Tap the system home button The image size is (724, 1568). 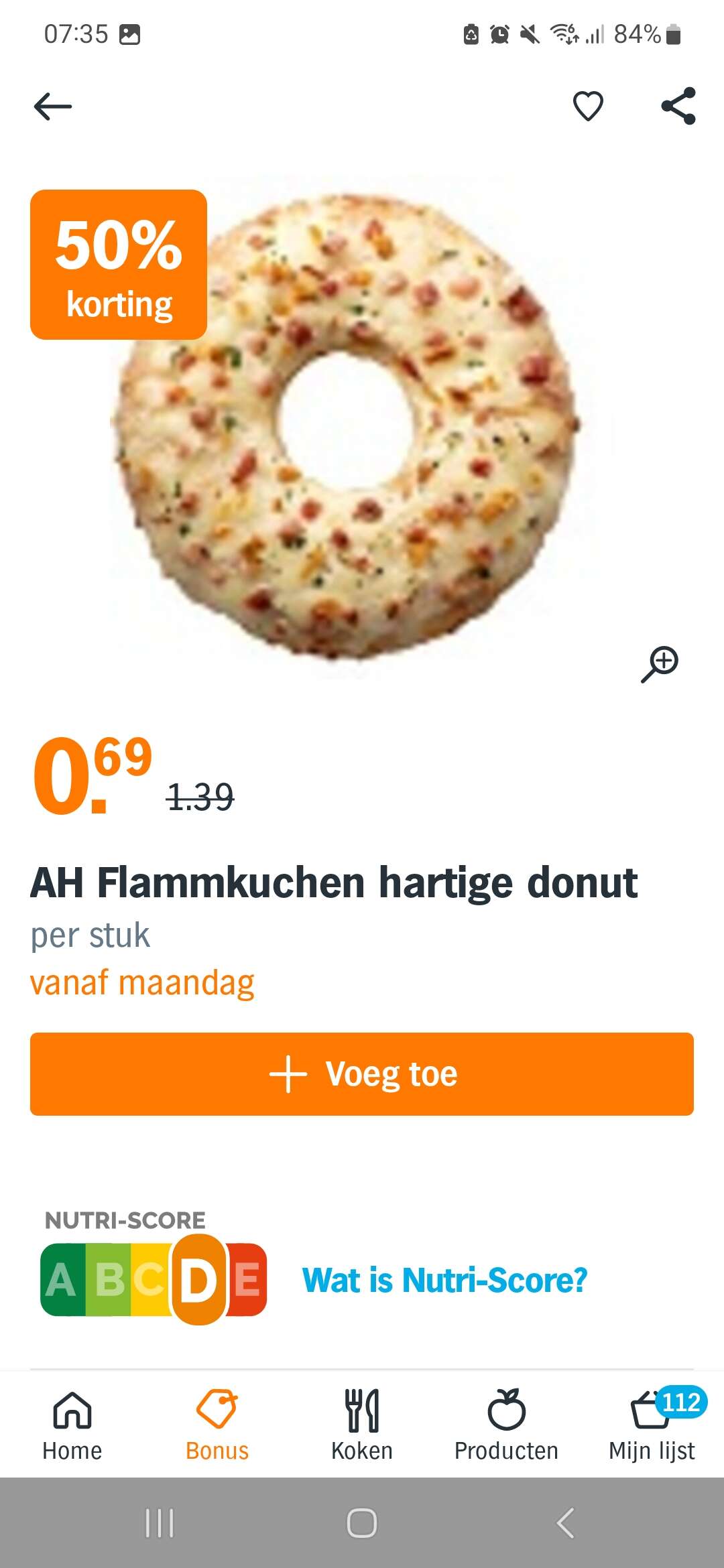[x=362, y=1522]
